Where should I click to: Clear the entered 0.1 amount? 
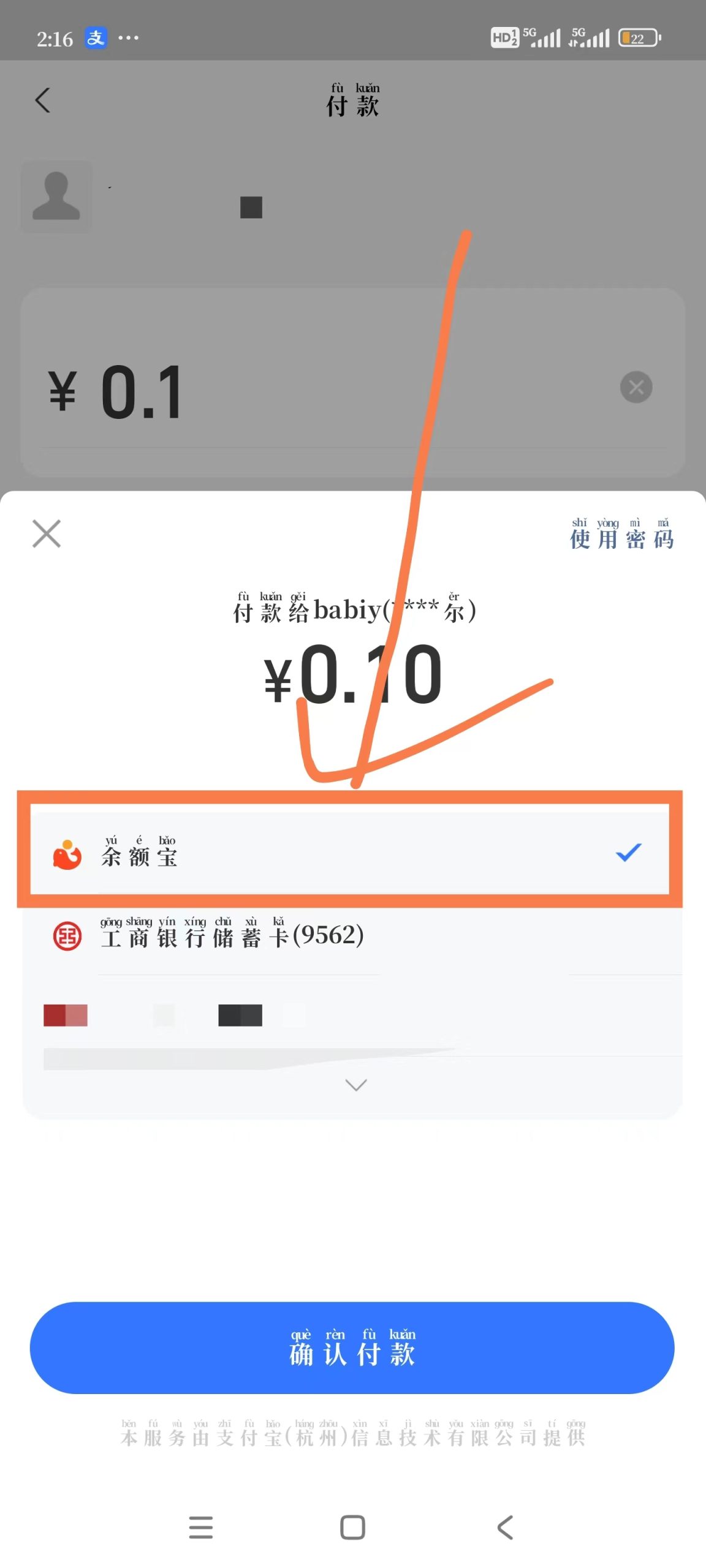coord(636,387)
